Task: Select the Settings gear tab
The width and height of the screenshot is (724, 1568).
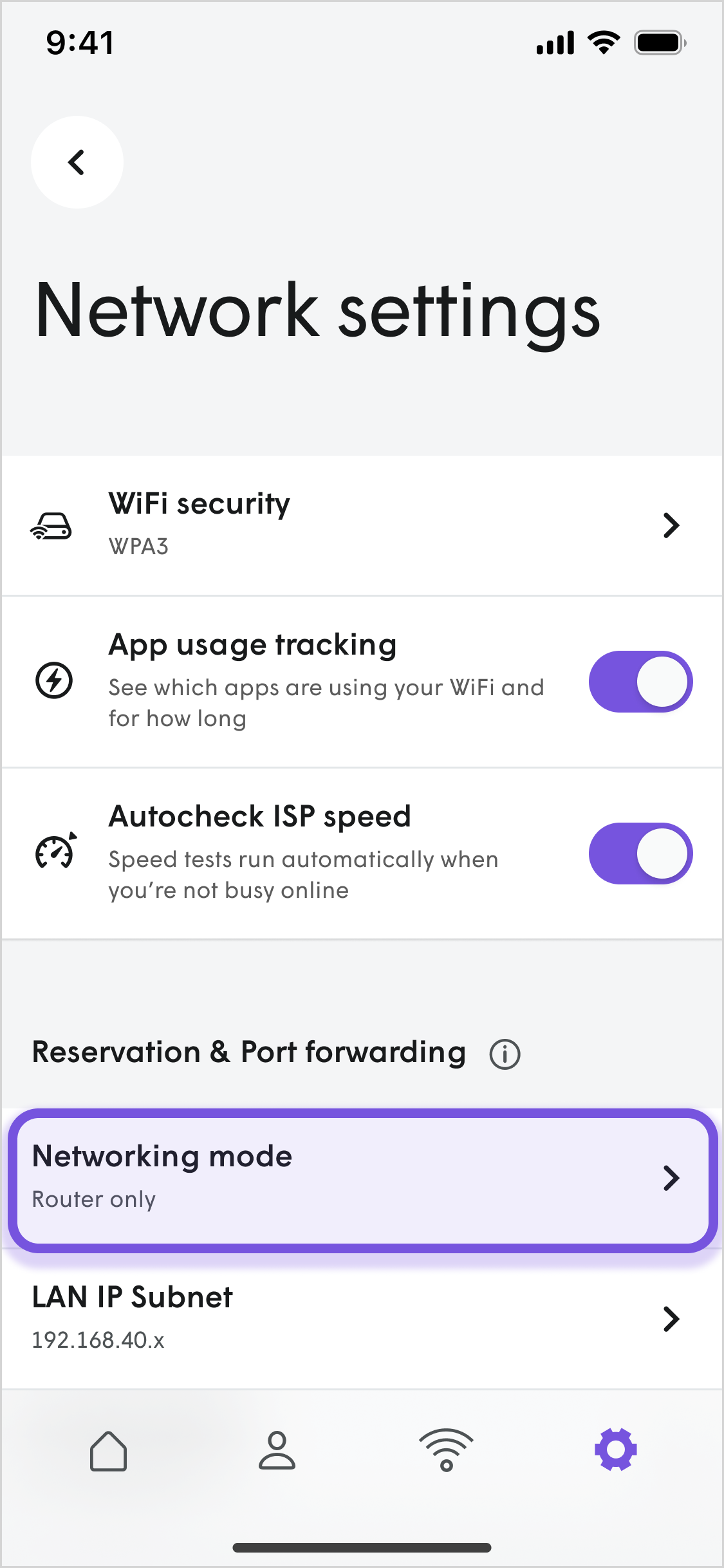Action: click(x=615, y=1450)
